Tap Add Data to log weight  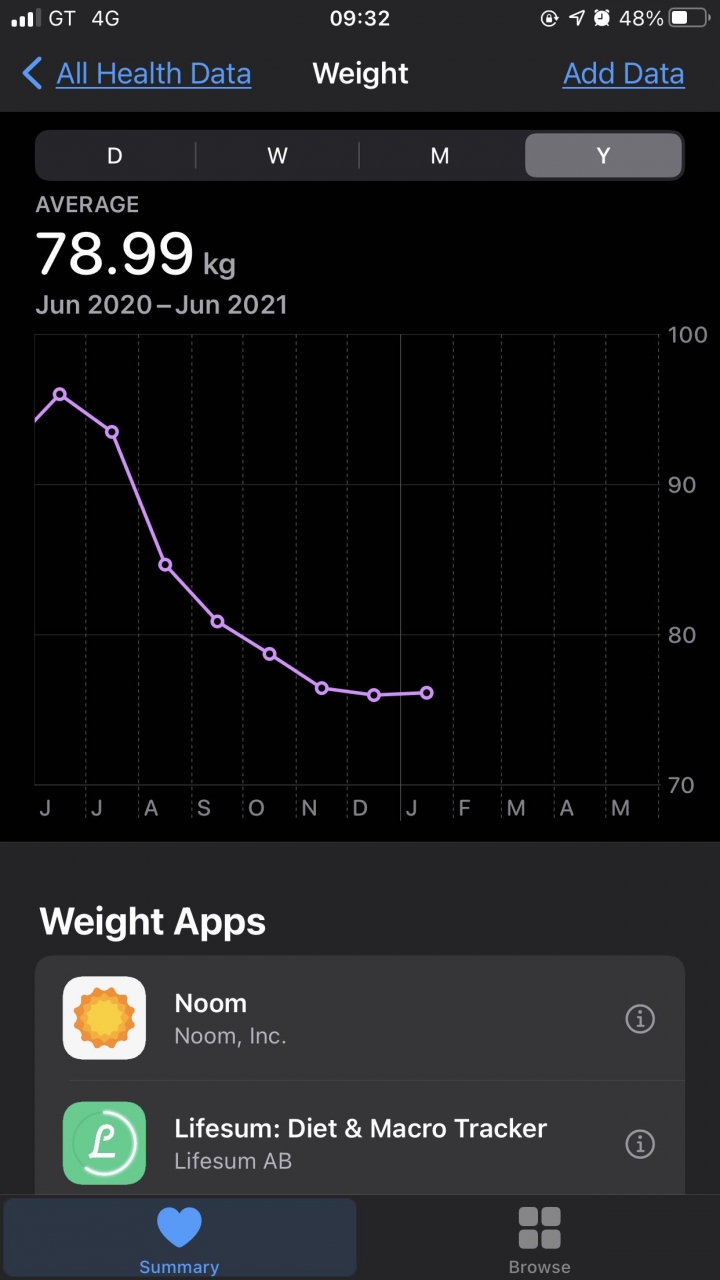[623, 74]
